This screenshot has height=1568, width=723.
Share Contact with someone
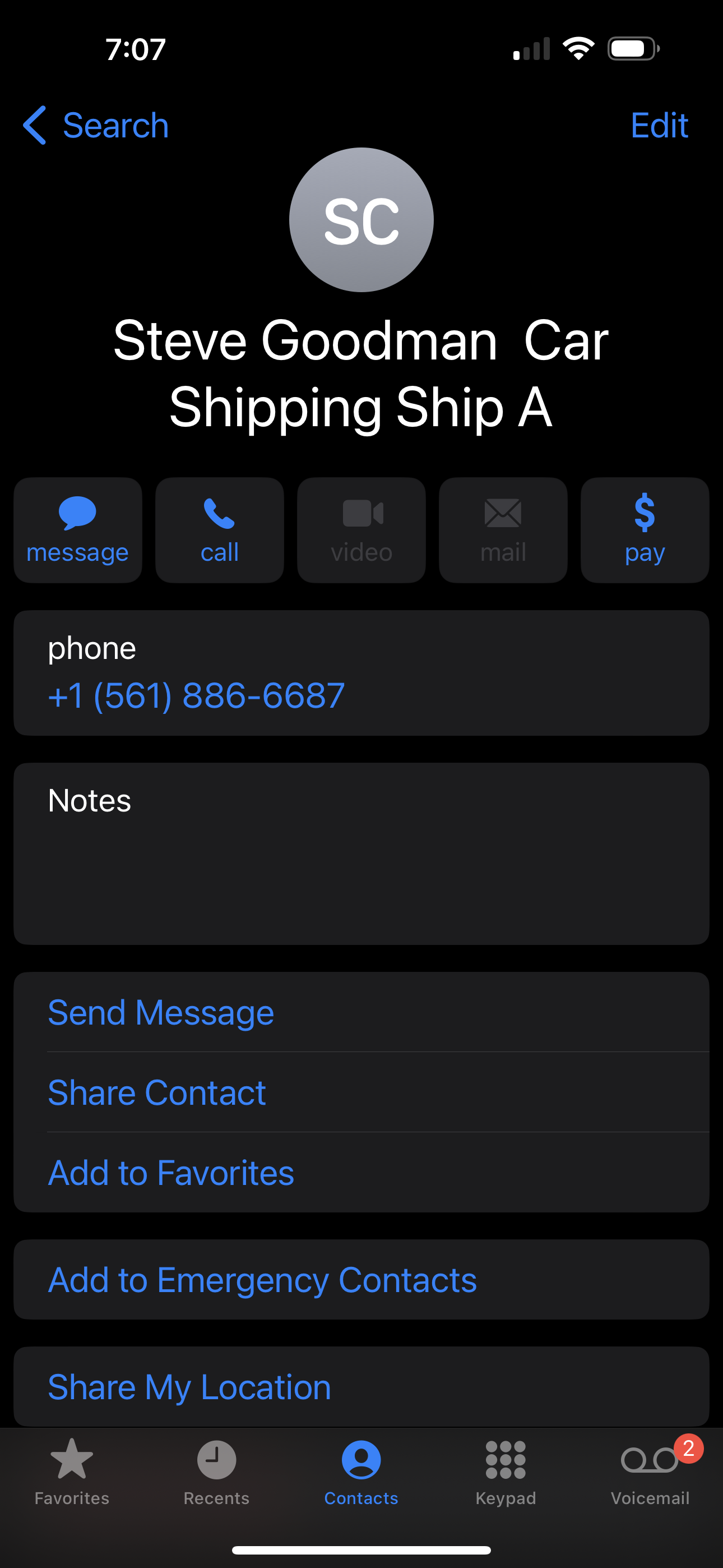tap(156, 1092)
